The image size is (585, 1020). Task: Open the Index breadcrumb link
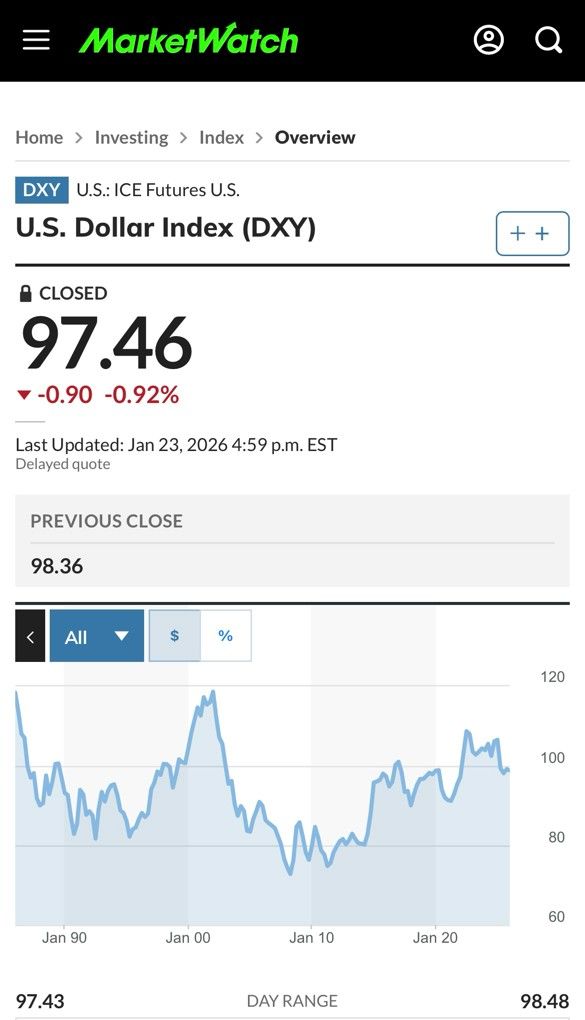pos(221,137)
